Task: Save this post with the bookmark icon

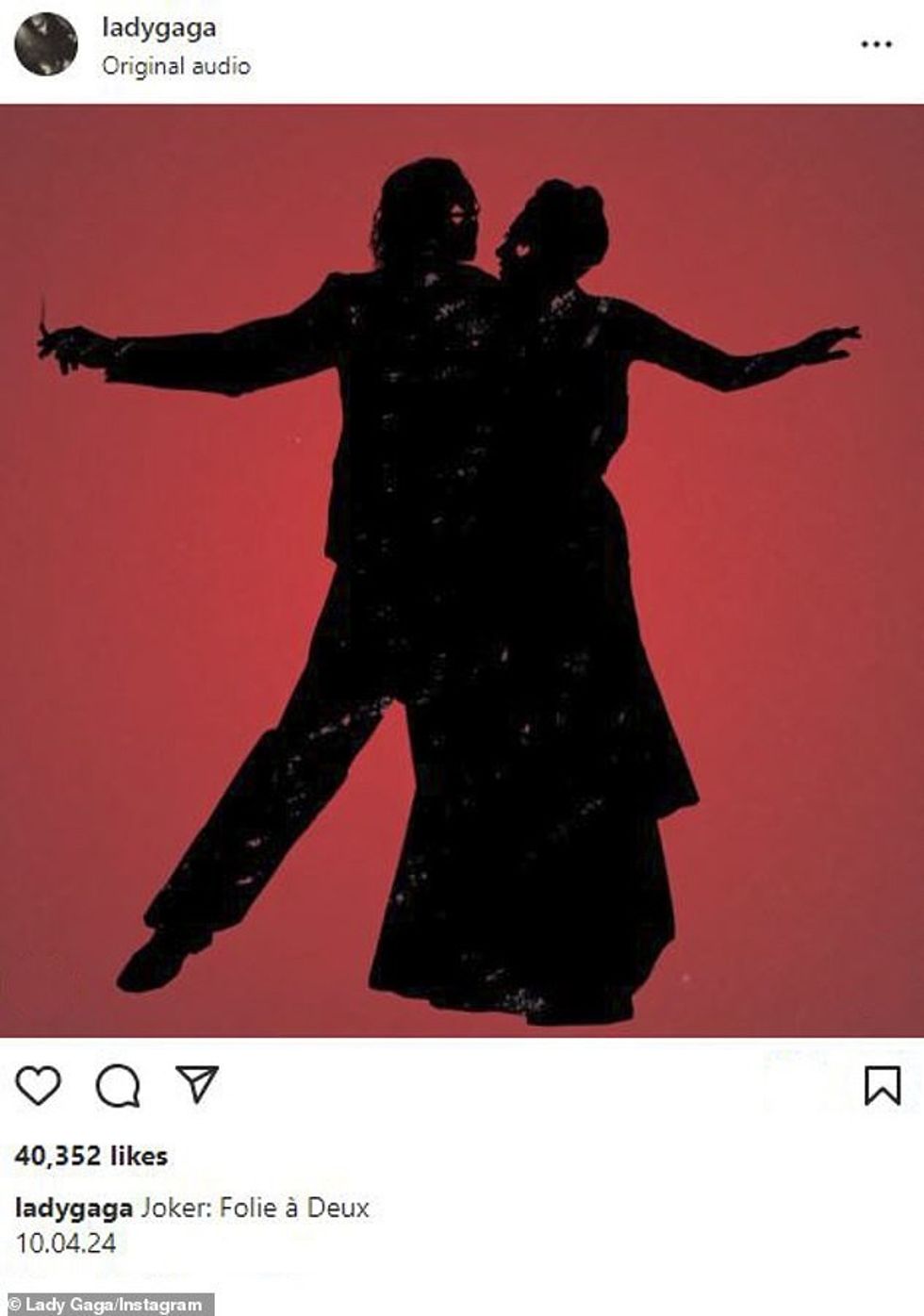Action: (x=882, y=1086)
